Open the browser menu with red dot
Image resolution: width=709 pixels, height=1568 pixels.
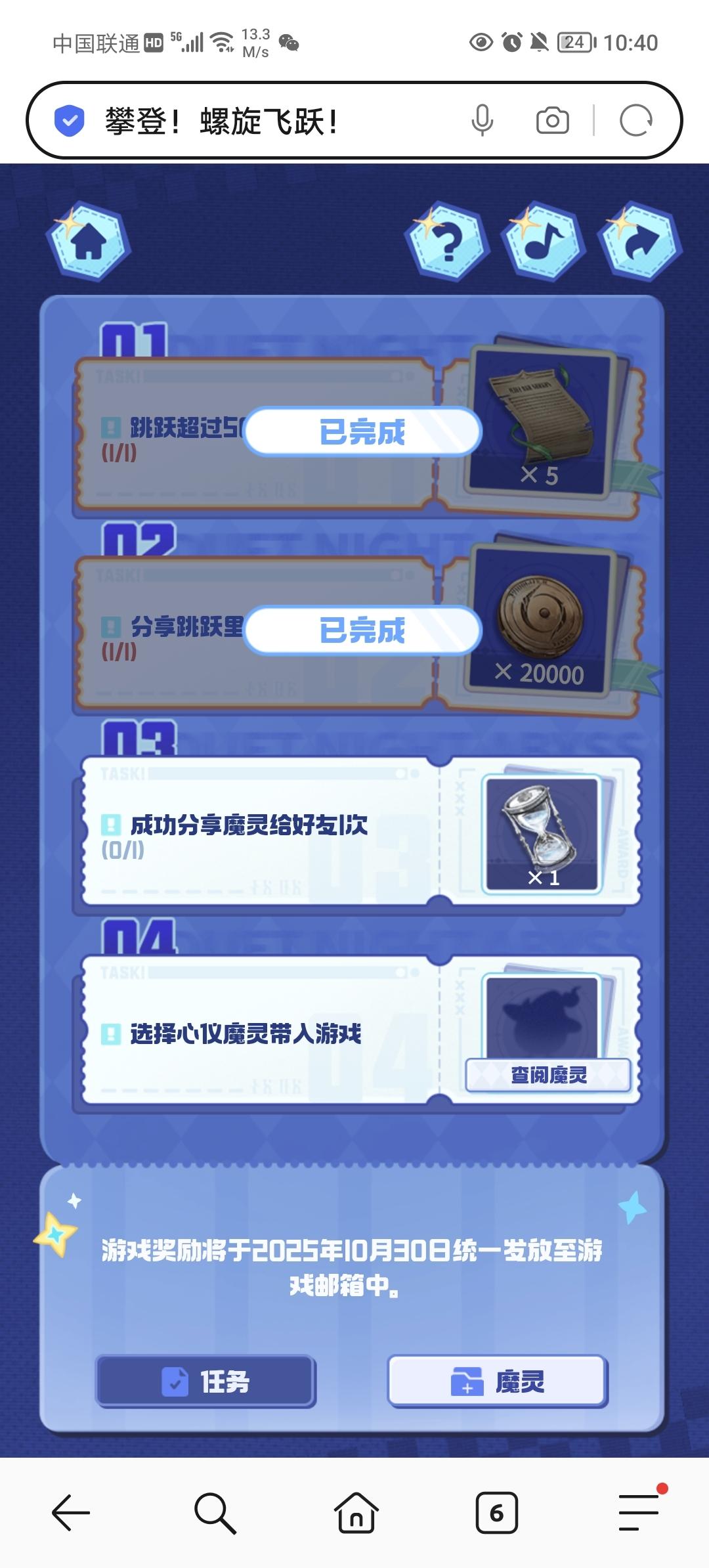coord(639,1513)
